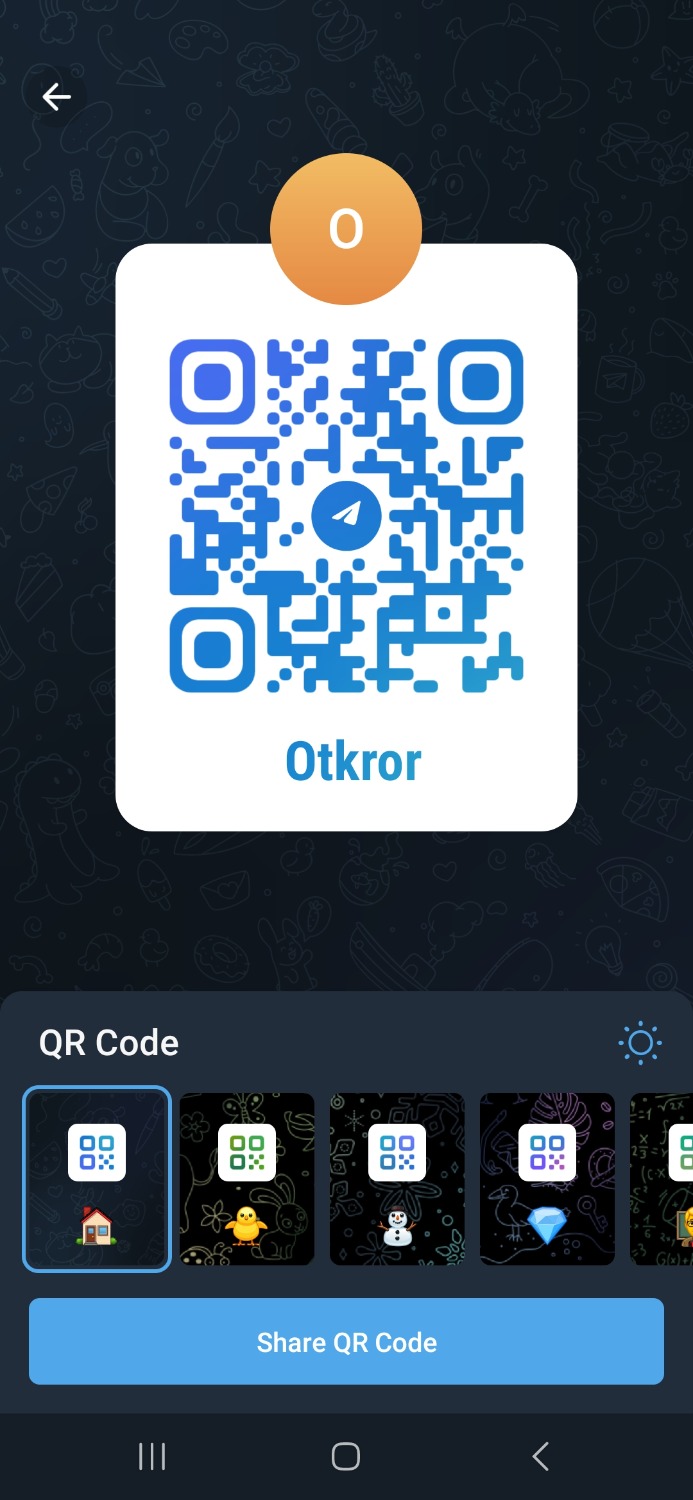Go to the system home screen

[x=346, y=1457]
